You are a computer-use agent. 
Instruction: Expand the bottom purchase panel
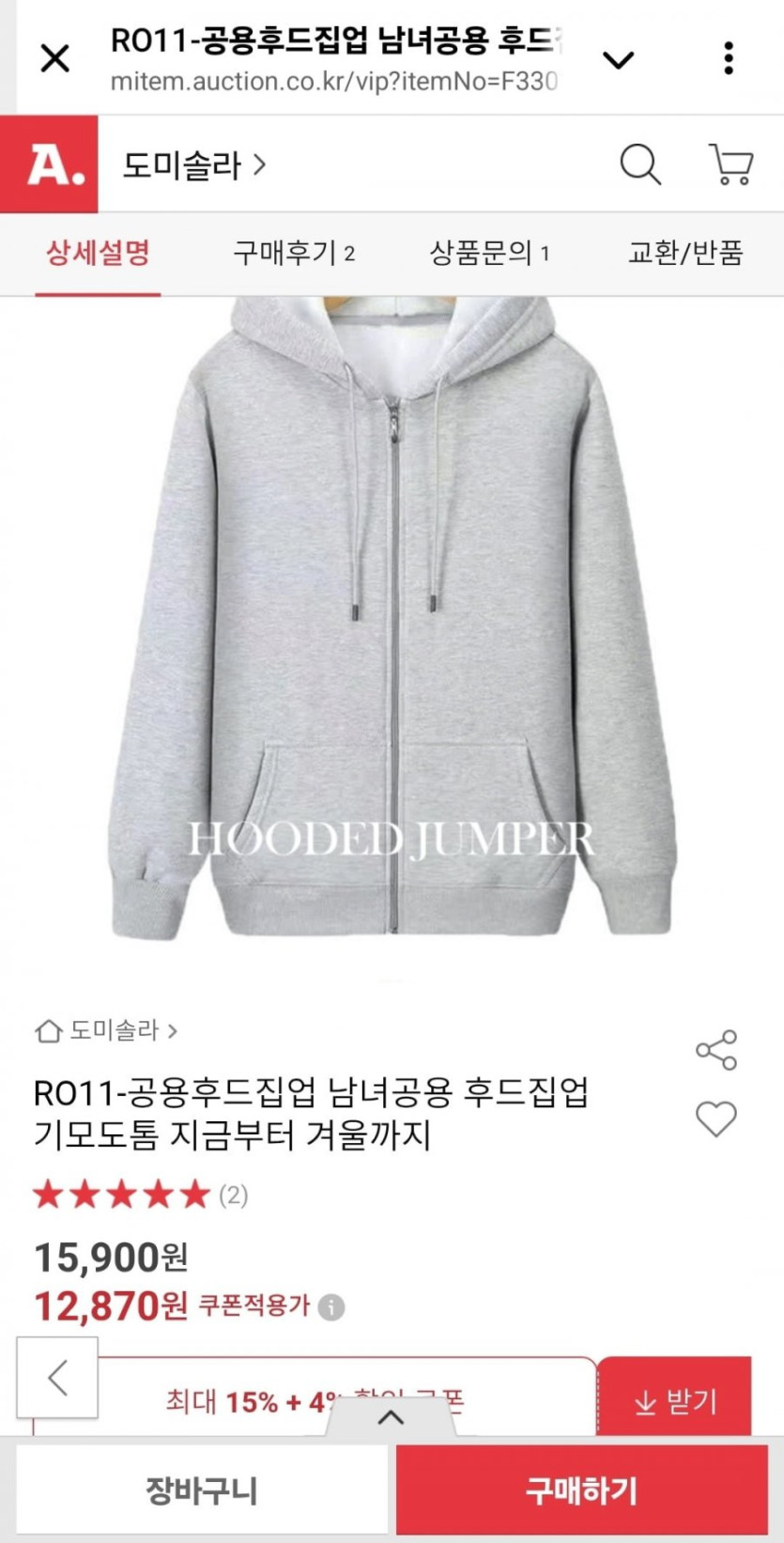coord(391,1417)
